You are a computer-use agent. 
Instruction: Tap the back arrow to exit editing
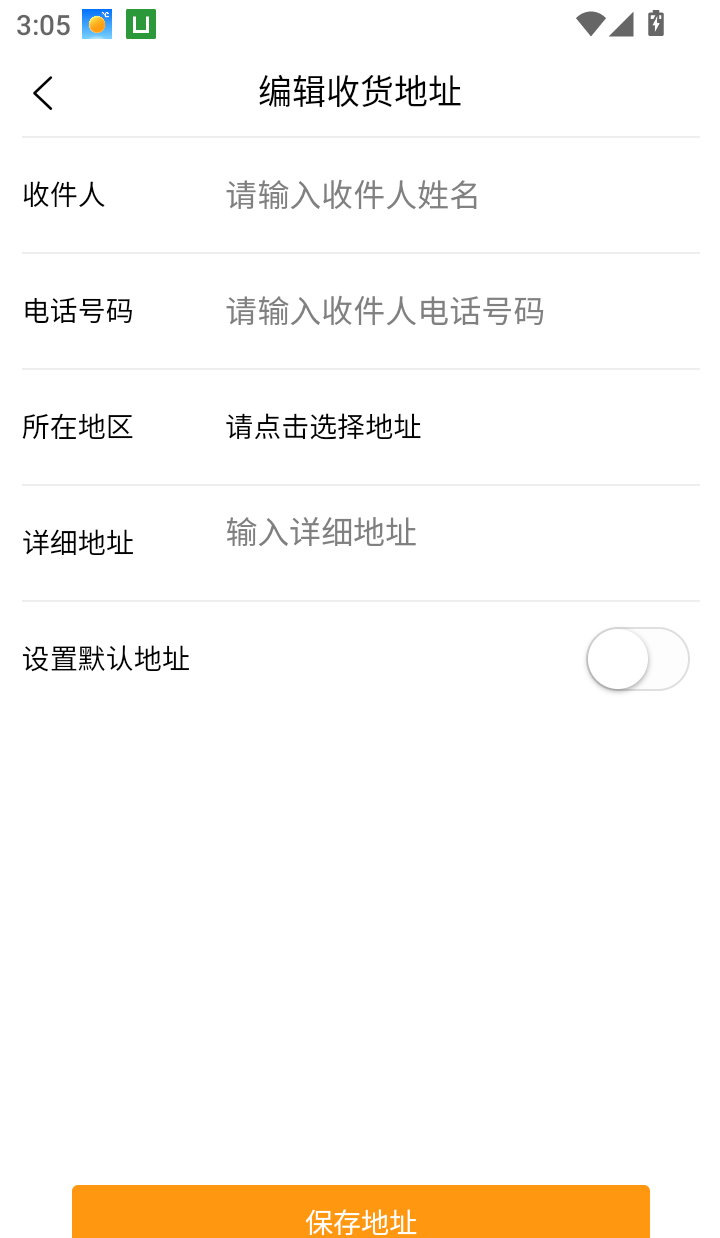coord(41,92)
